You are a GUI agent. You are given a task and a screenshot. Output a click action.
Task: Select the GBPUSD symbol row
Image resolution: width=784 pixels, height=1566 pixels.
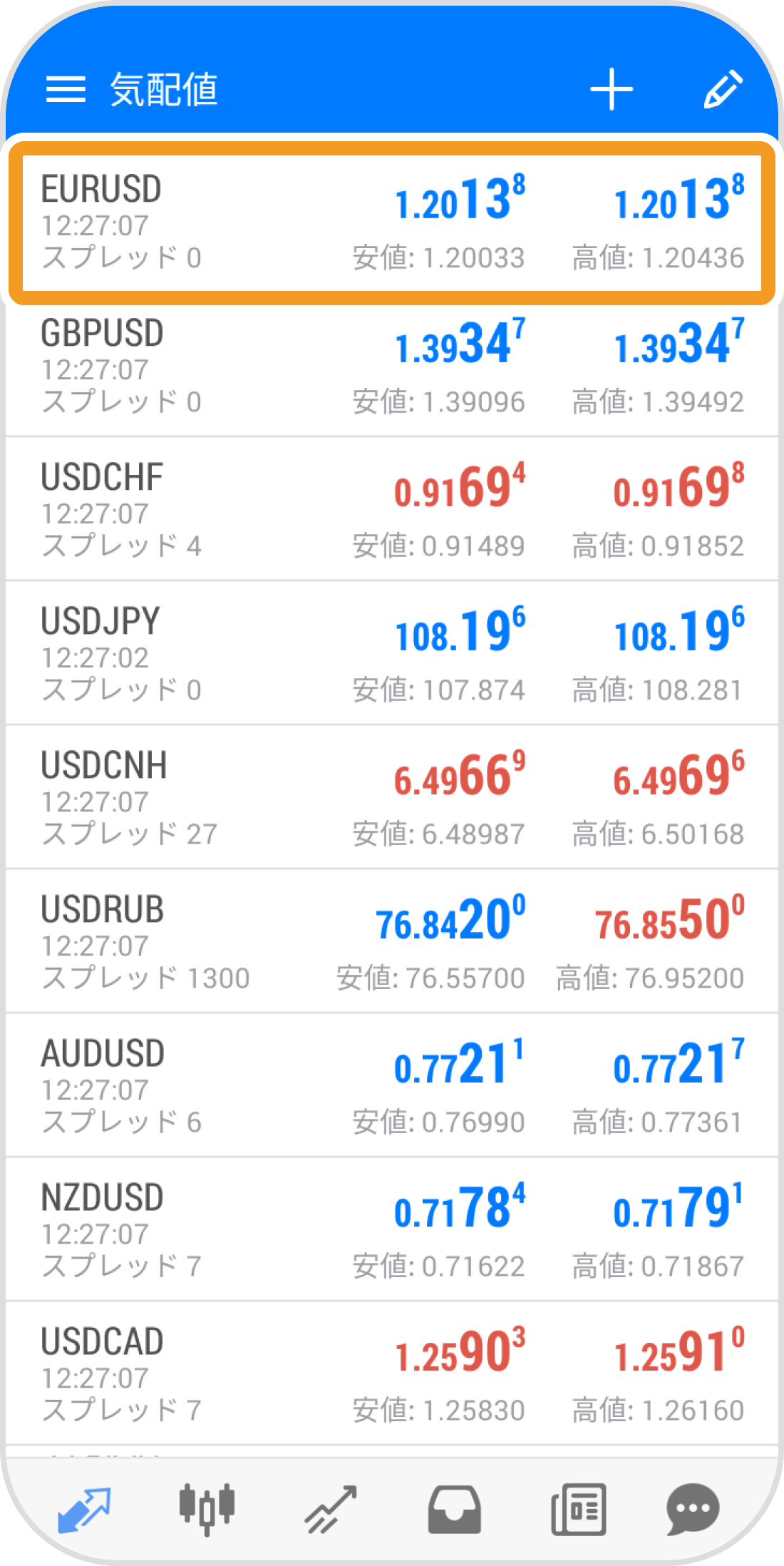(x=392, y=364)
